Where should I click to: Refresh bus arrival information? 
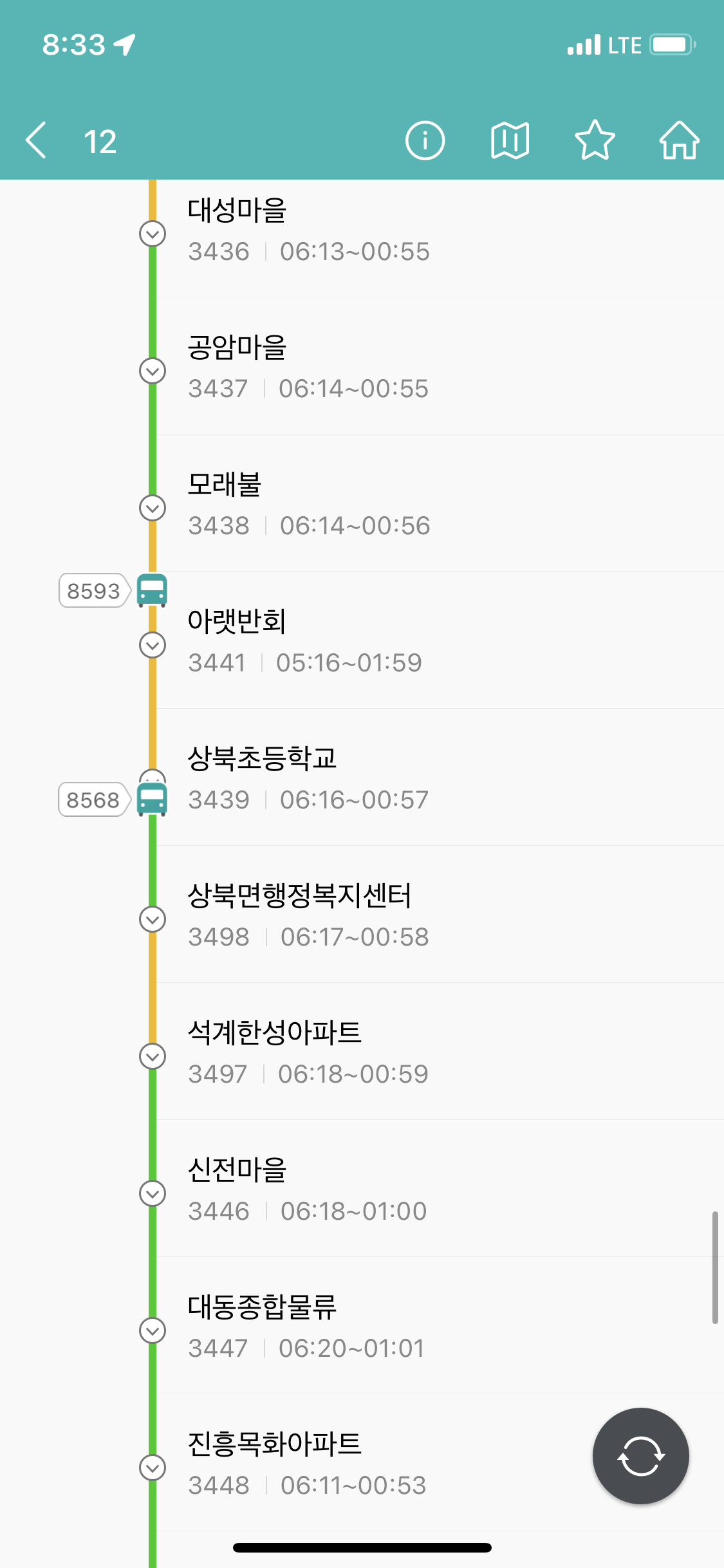[640, 1455]
